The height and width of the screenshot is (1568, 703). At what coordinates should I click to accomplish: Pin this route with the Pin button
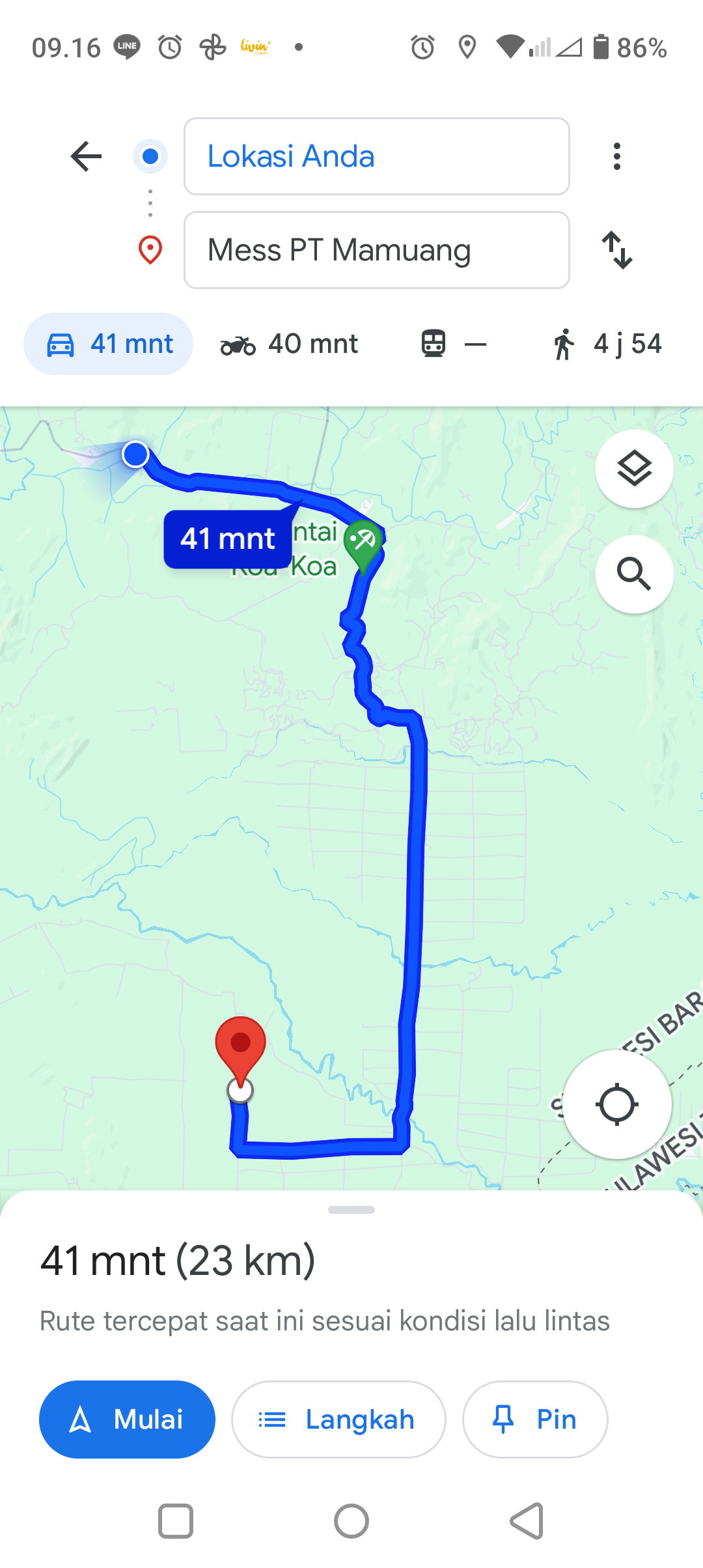(535, 1420)
